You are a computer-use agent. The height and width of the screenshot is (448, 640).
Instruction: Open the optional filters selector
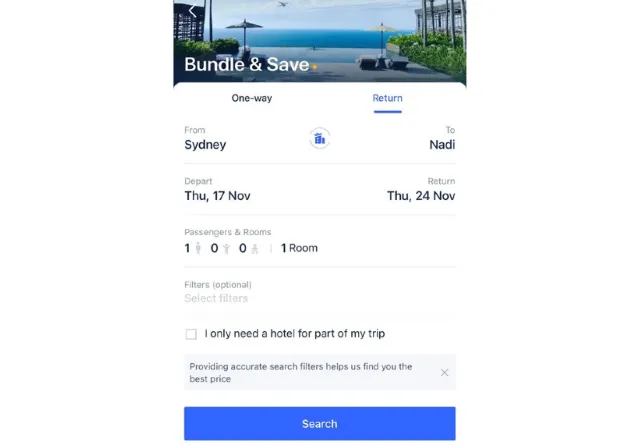320,292
